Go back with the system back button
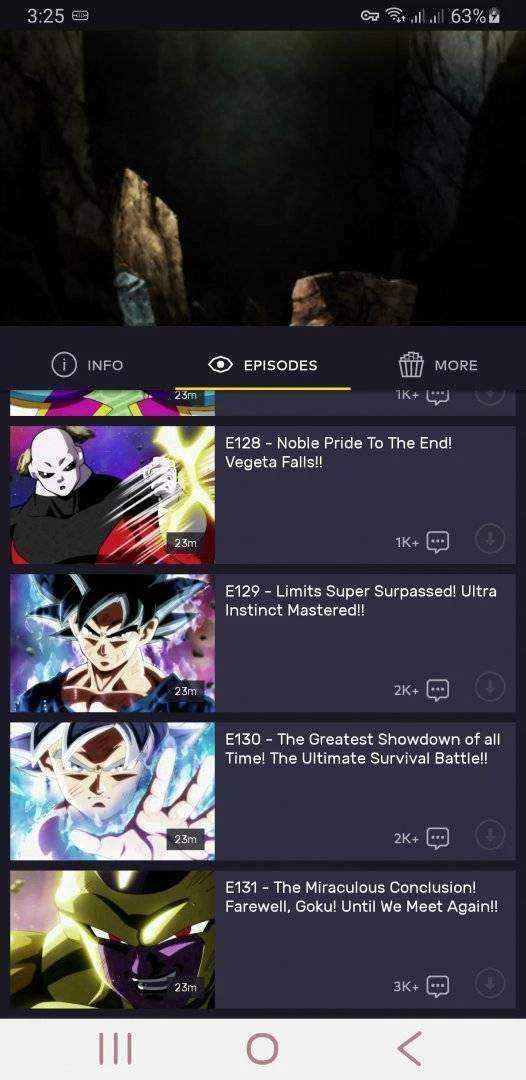526x1080 pixels. [x=410, y=1049]
